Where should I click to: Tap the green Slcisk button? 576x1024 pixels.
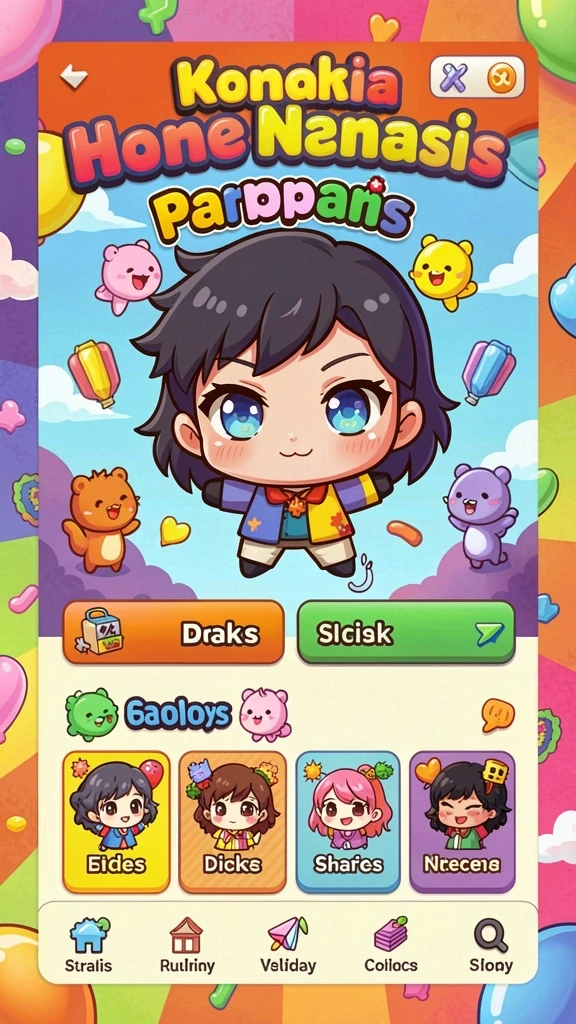click(x=406, y=632)
